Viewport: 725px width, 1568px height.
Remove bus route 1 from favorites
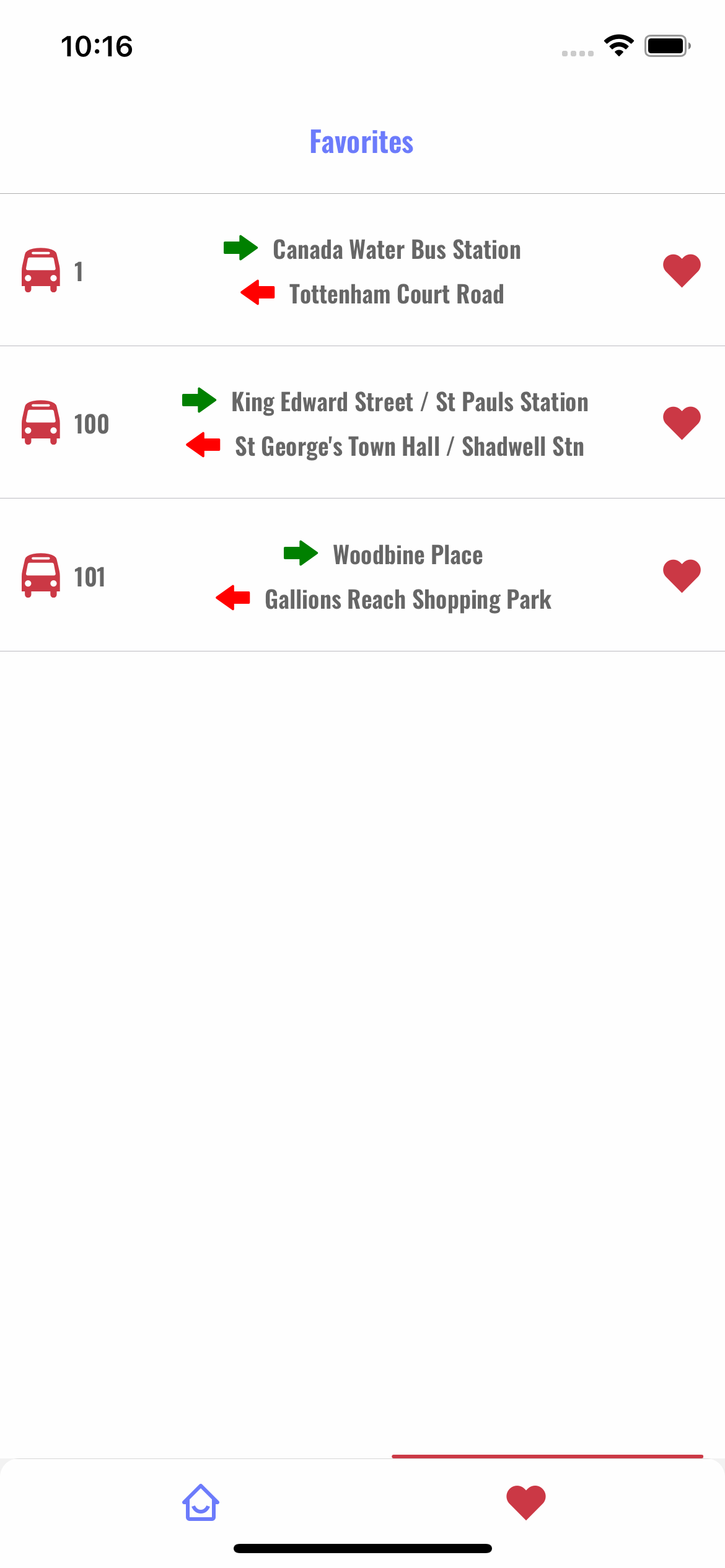tap(682, 271)
